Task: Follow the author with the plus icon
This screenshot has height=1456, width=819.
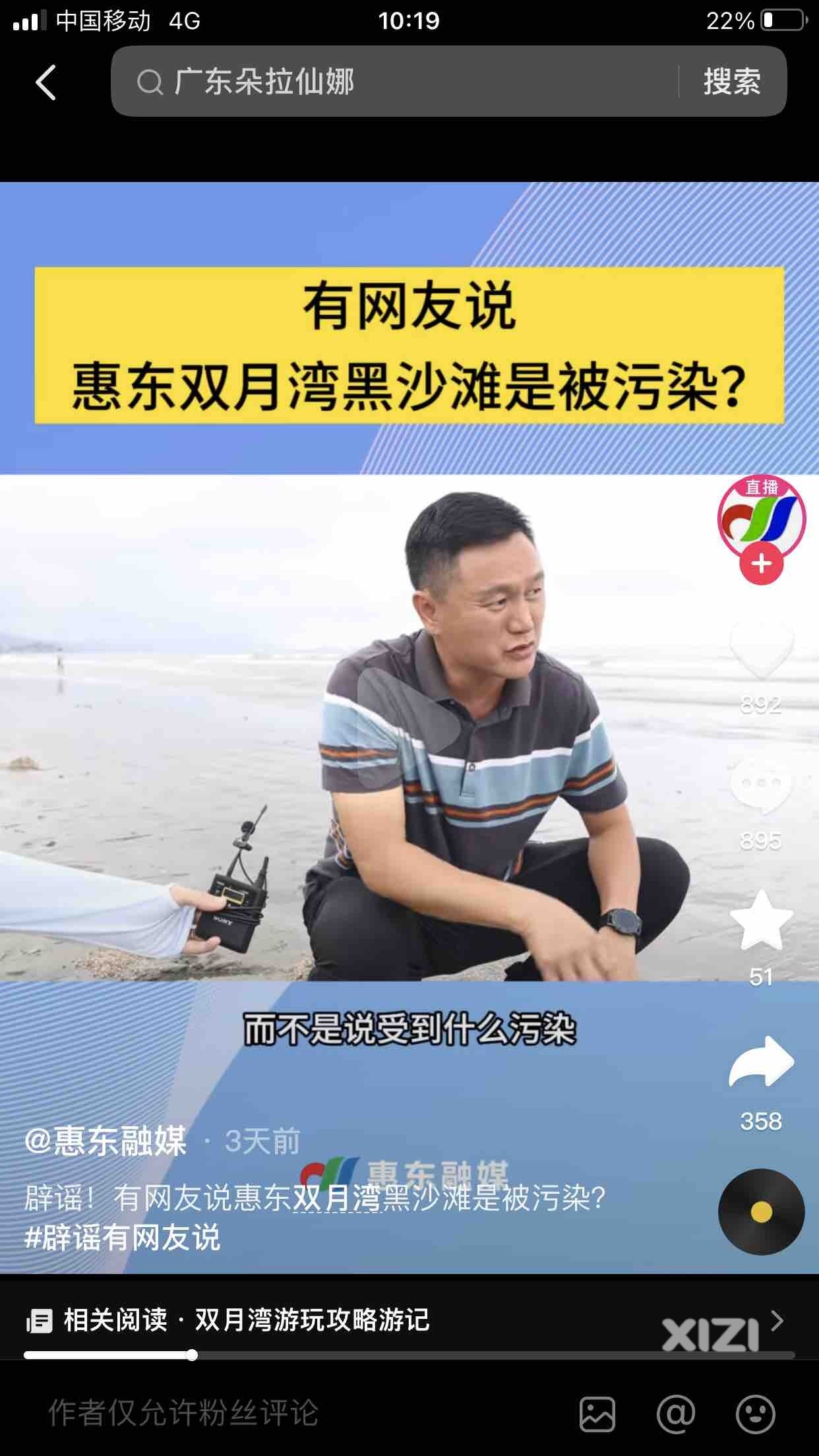Action: [x=761, y=564]
